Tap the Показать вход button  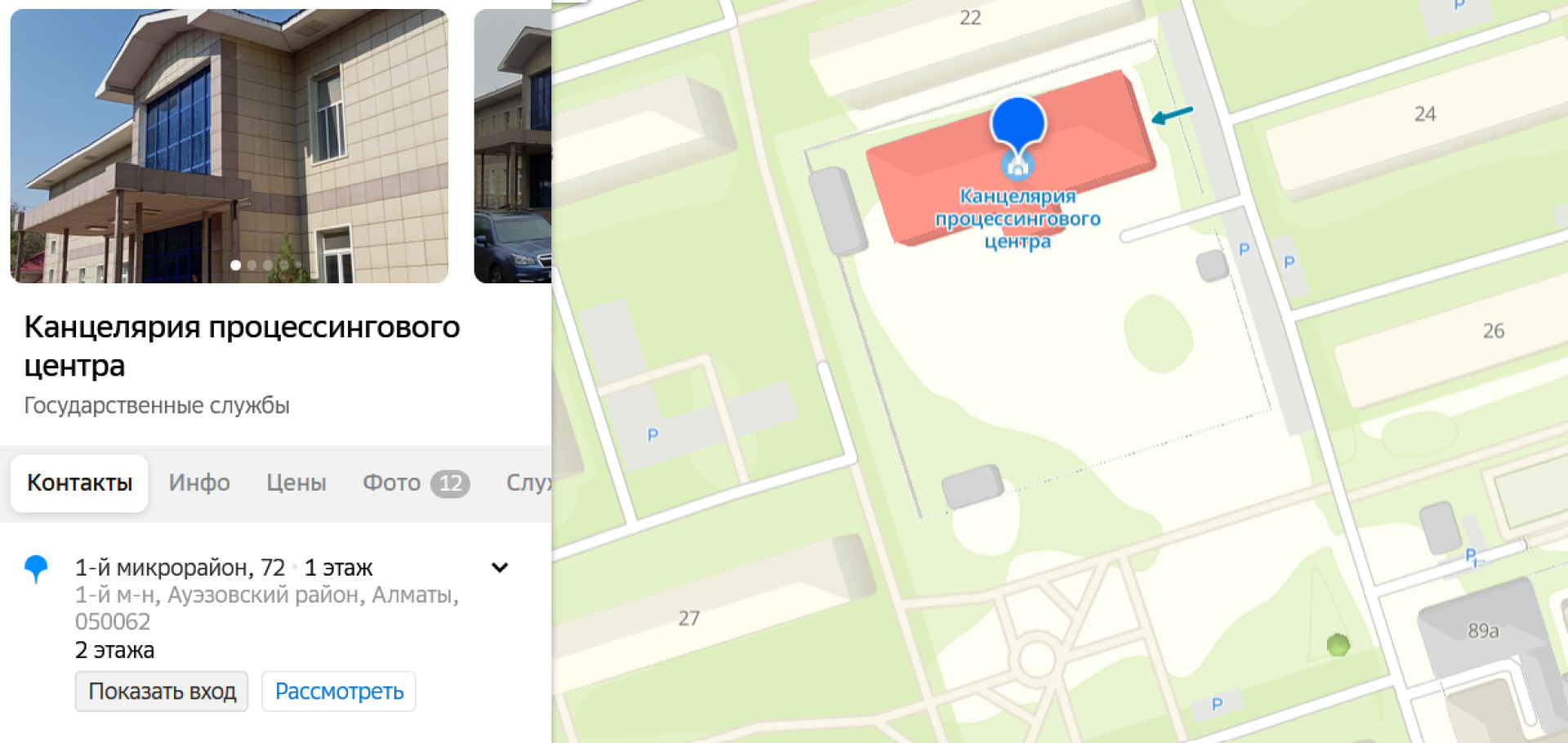point(162,692)
